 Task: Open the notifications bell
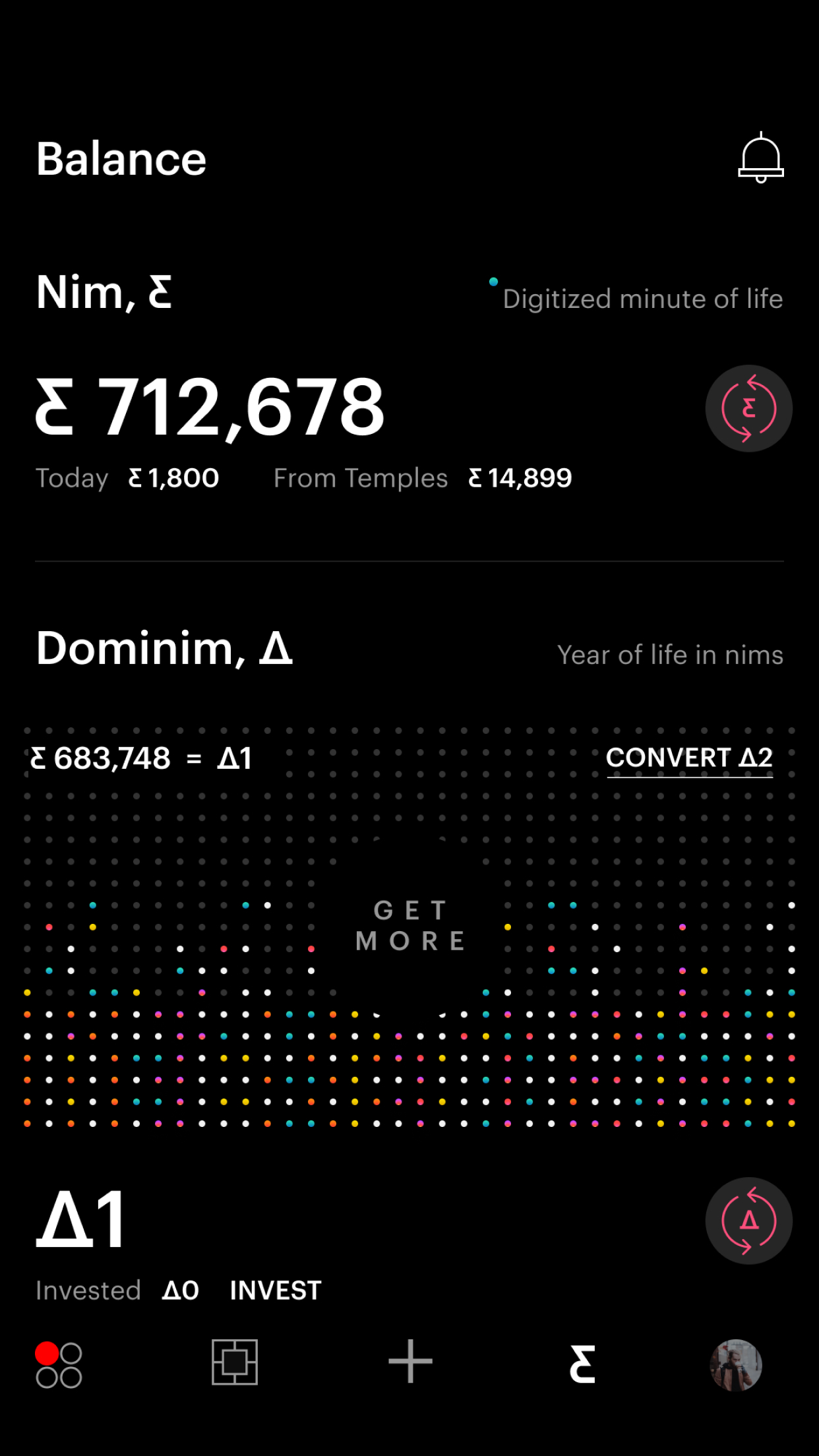[x=760, y=158]
